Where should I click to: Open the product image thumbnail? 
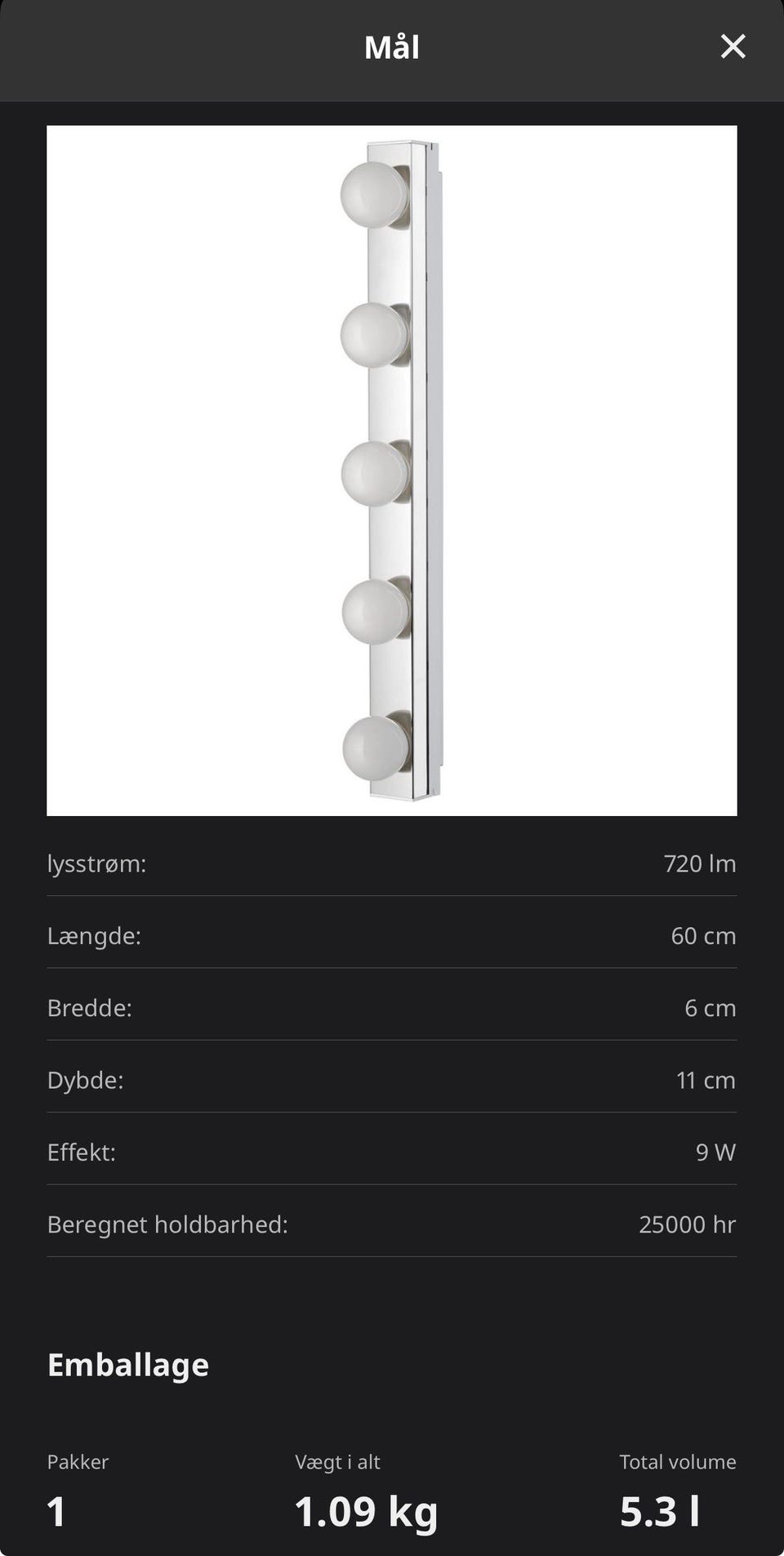point(392,470)
